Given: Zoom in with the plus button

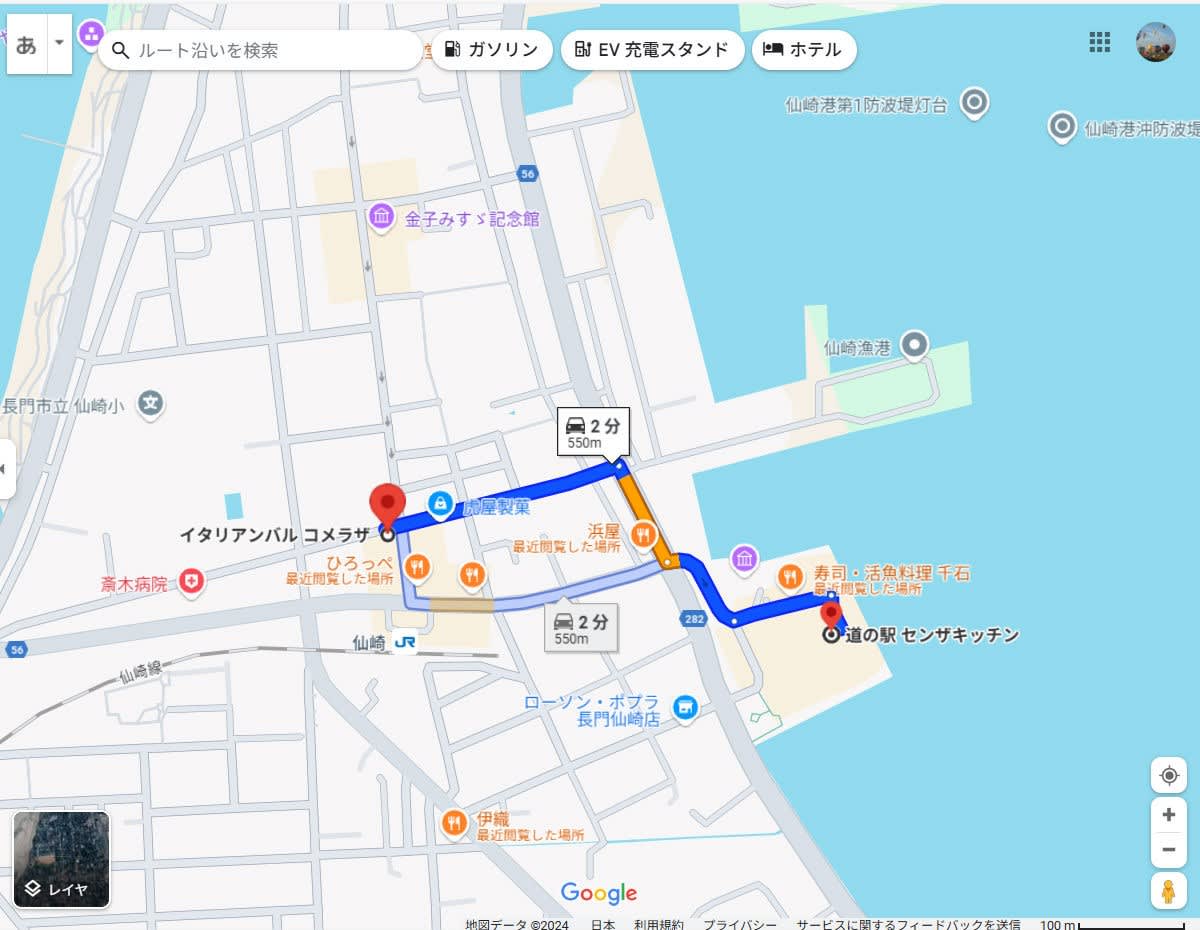Looking at the screenshot, I should click(x=1168, y=814).
